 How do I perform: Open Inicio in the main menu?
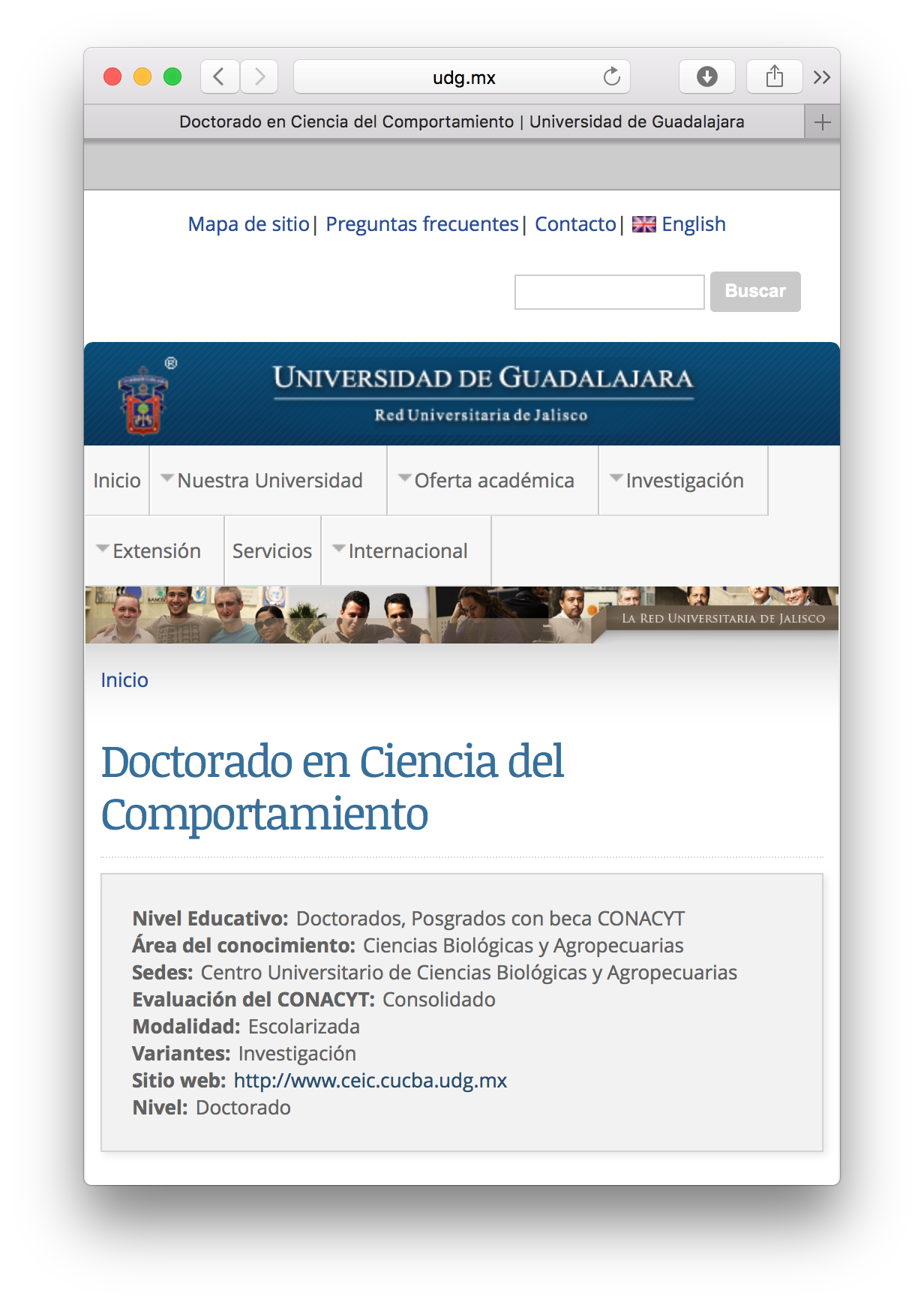point(117,481)
